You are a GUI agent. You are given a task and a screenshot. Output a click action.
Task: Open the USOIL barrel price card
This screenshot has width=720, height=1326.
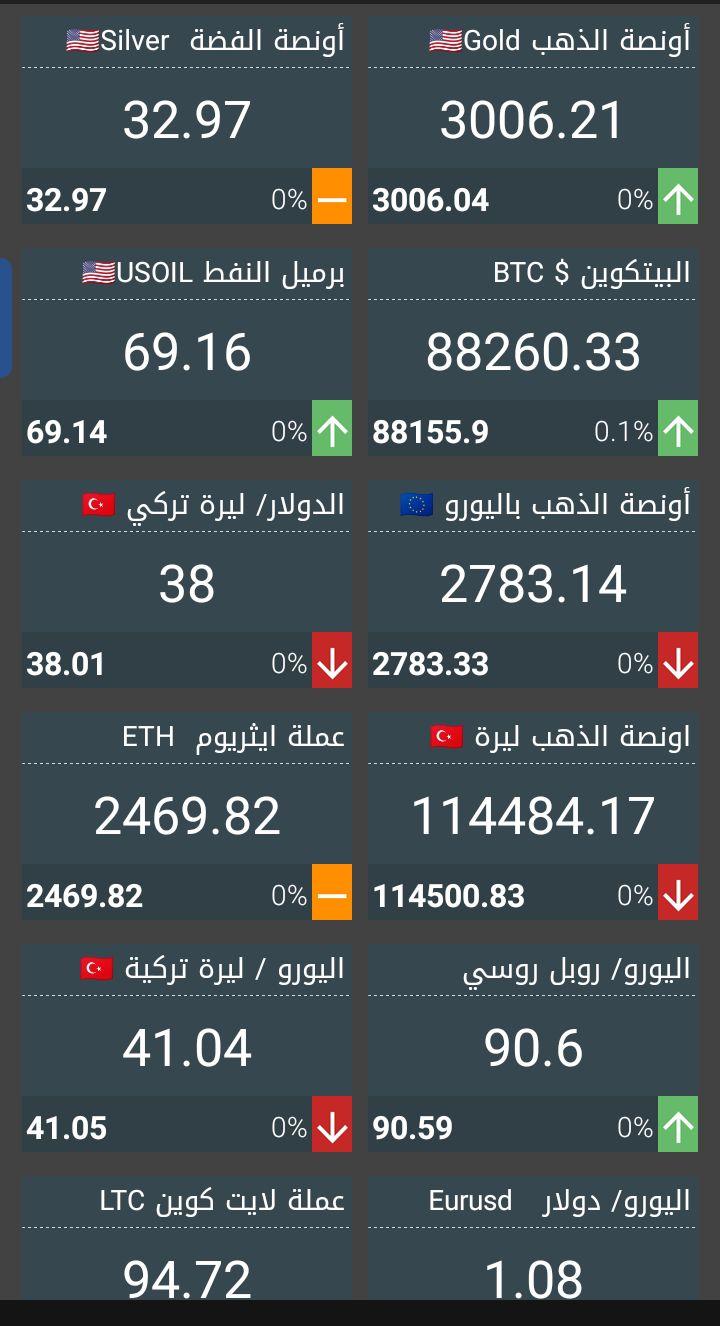point(186,352)
